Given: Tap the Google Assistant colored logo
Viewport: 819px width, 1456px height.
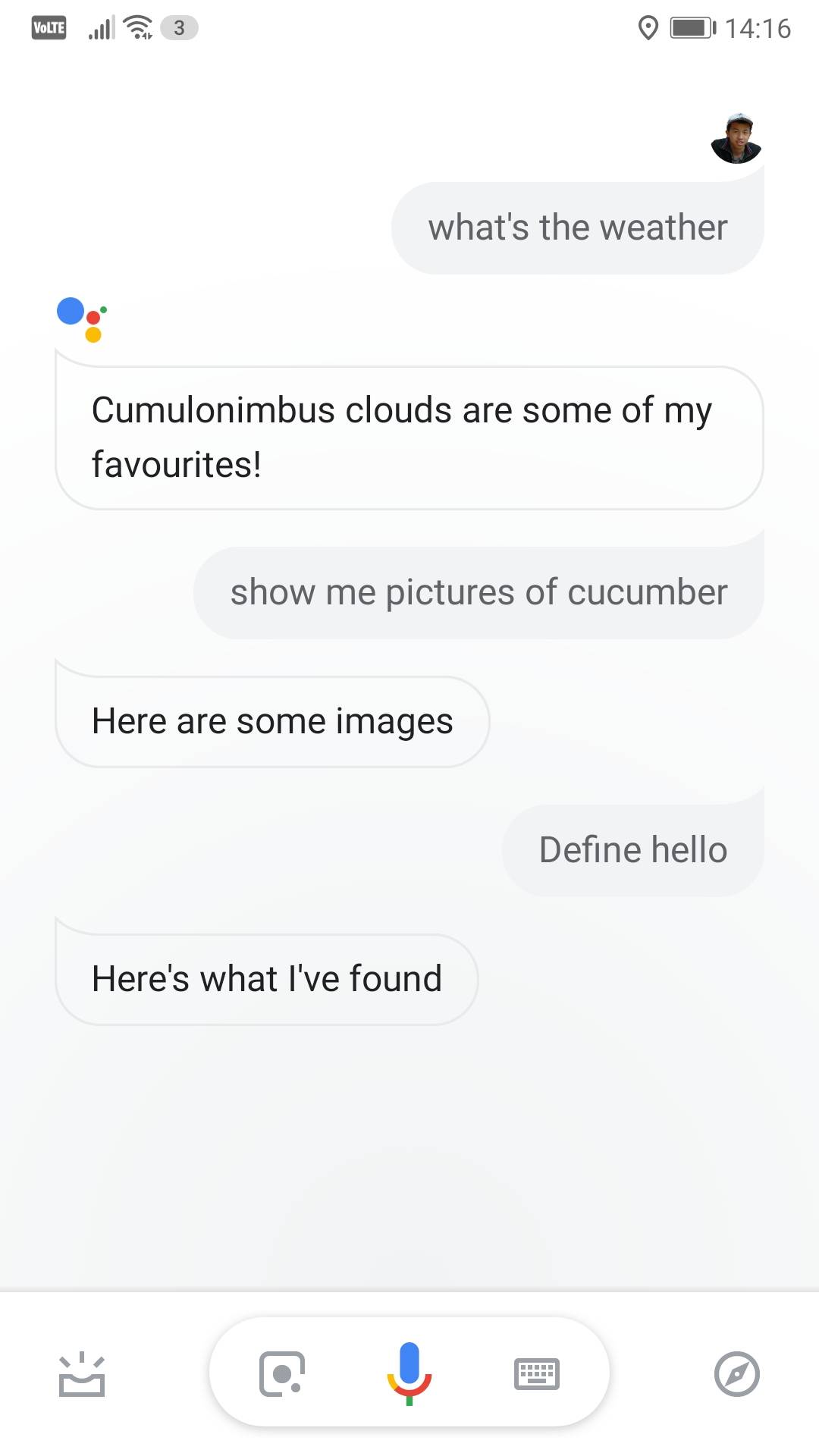Looking at the screenshot, I should coord(81,318).
